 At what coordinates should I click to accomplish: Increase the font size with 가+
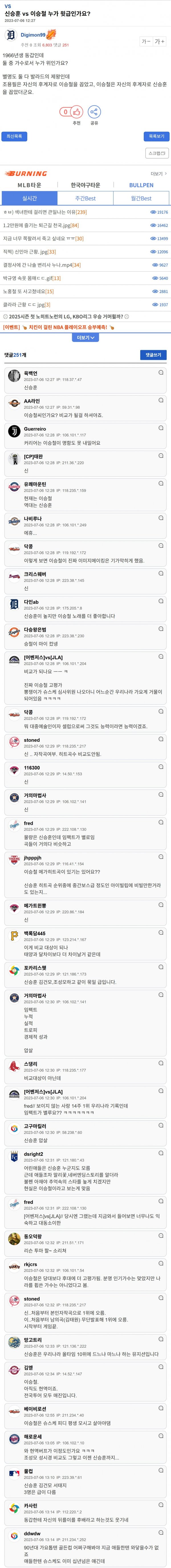[159, 41]
